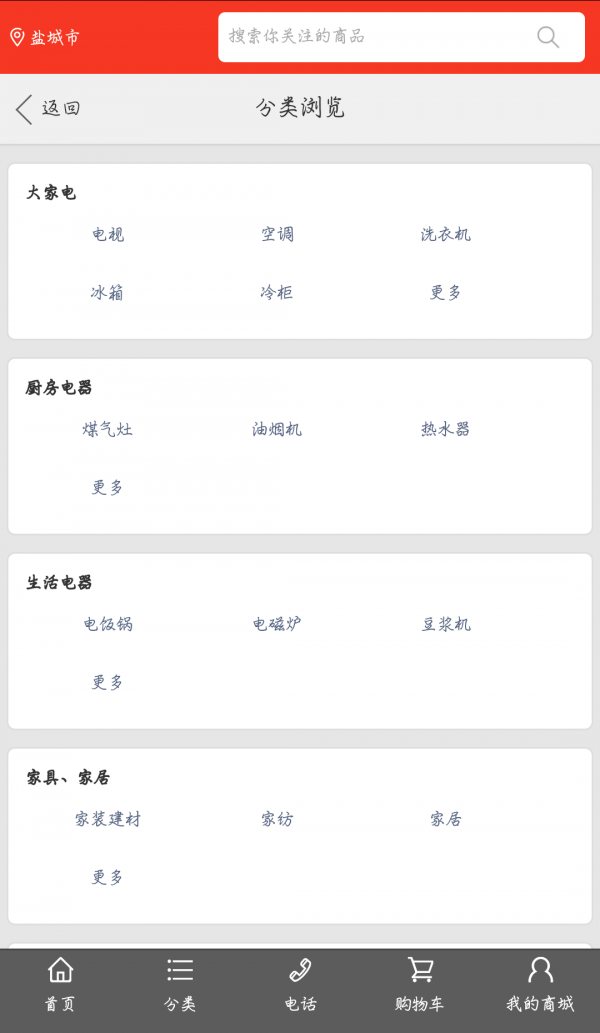This screenshot has width=600, height=1033.
Task: Browse 油烟机 products
Action: [x=277, y=430]
